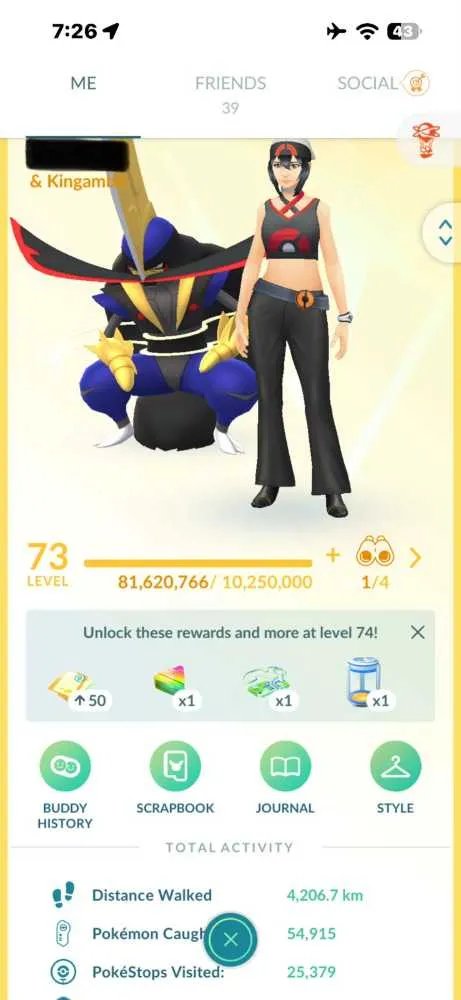
Task: Dismiss the level 74 rewards banner
Action: tap(417, 632)
